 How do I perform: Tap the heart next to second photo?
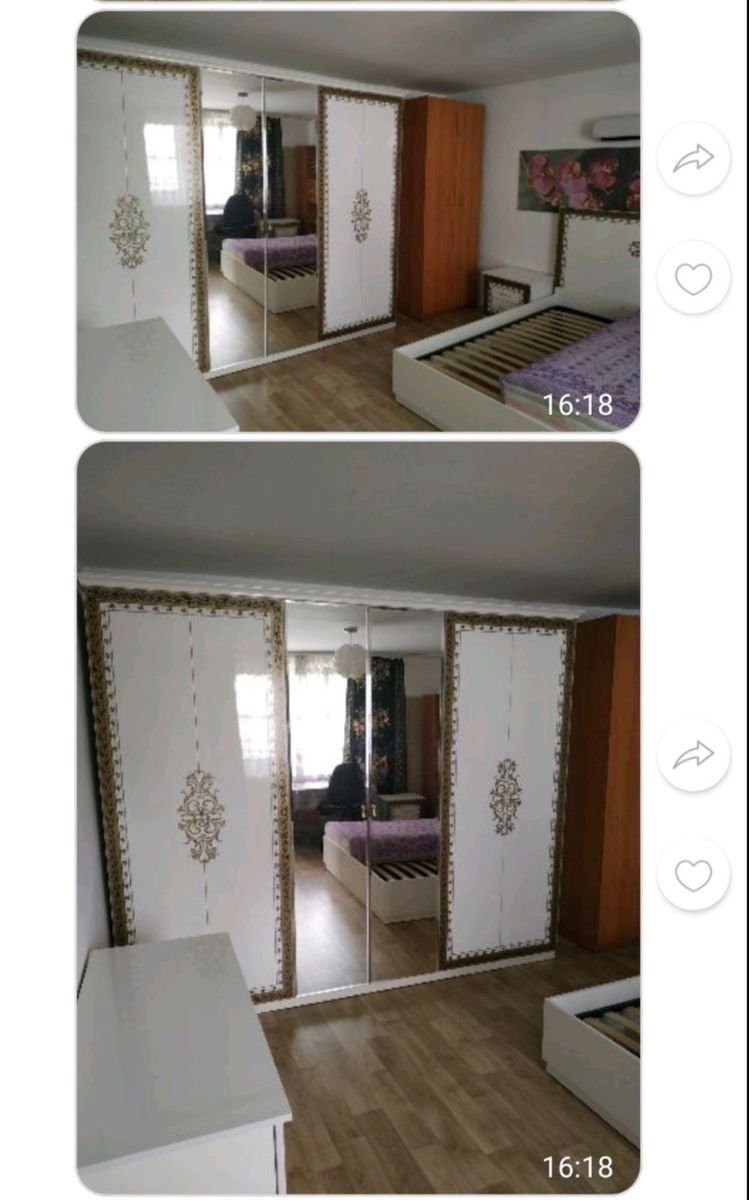[x=693, y=874]
